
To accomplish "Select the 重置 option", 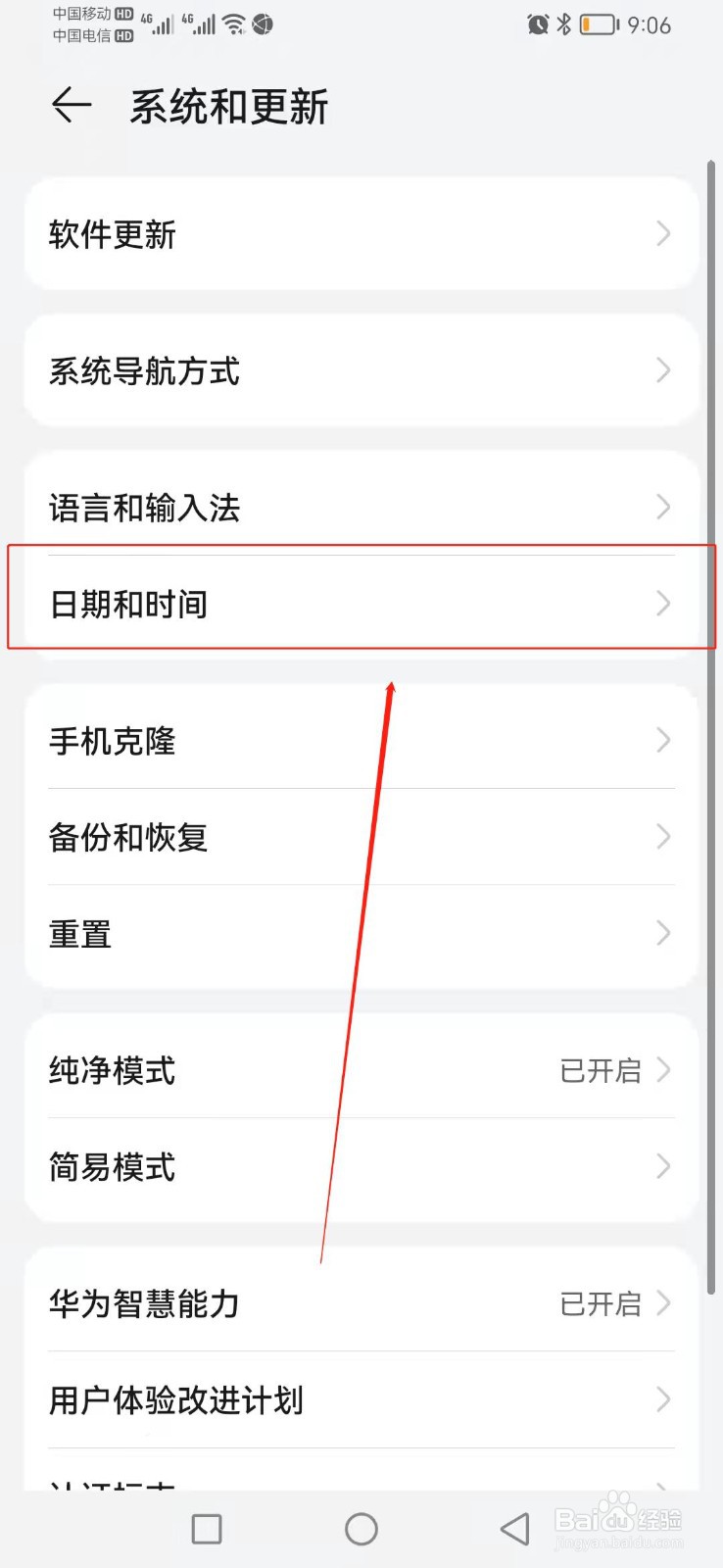I will 361,933.
